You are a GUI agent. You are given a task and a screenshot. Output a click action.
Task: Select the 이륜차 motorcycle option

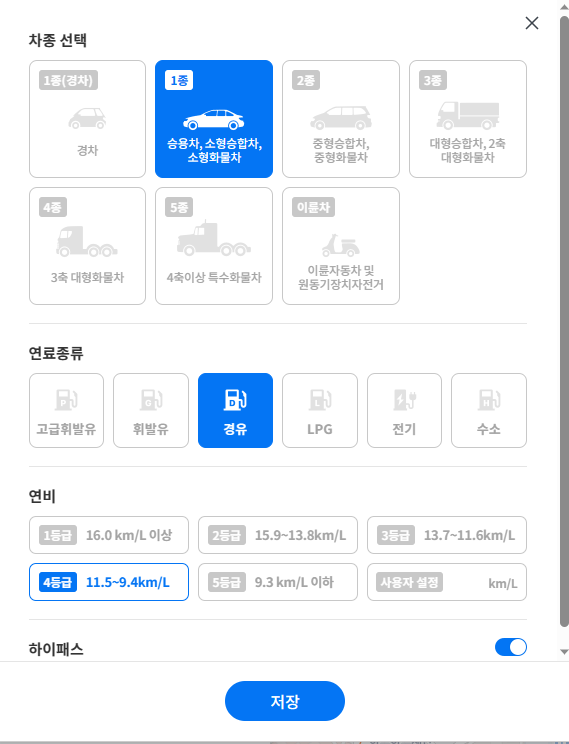341,246
